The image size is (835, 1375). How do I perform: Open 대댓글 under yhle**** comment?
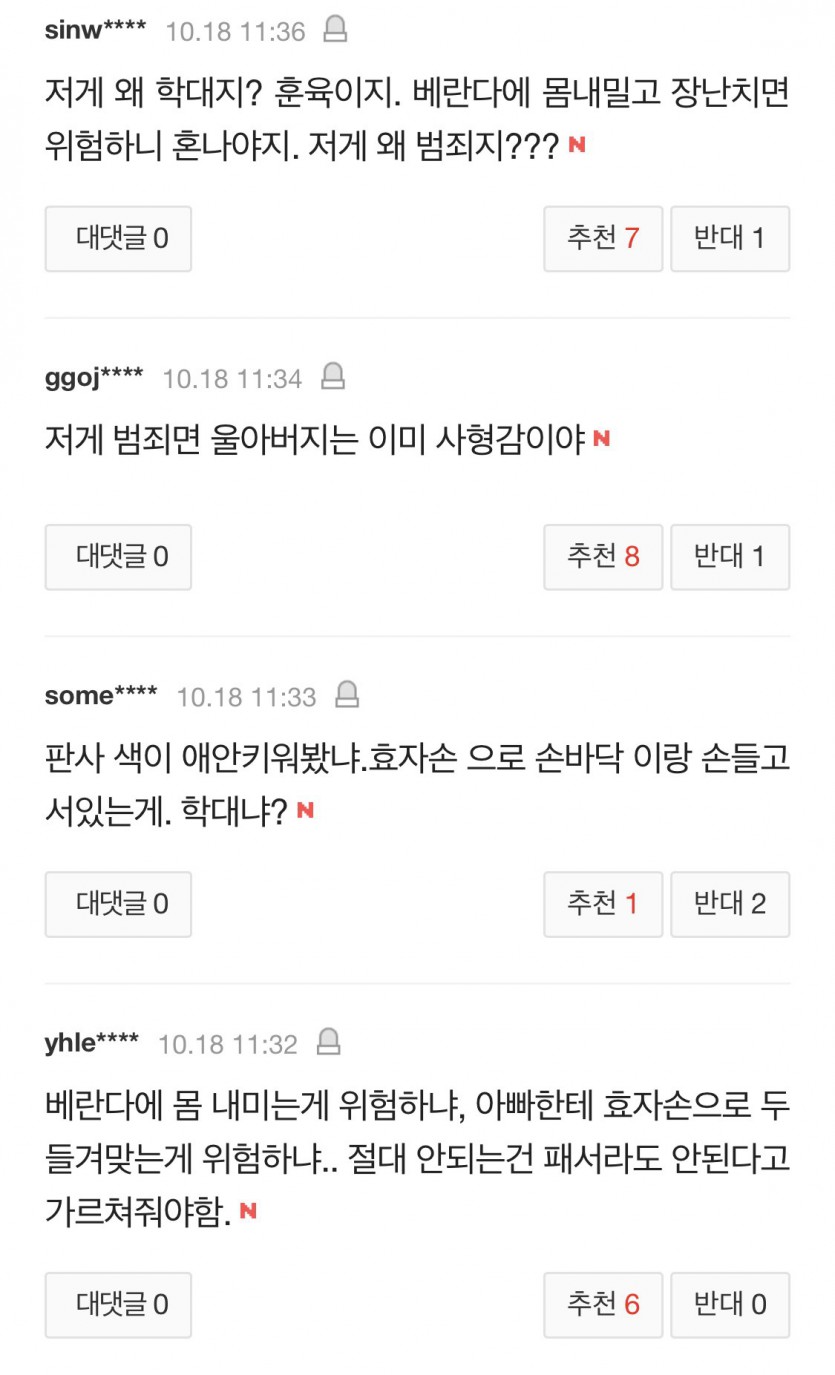click(118, 1305)
